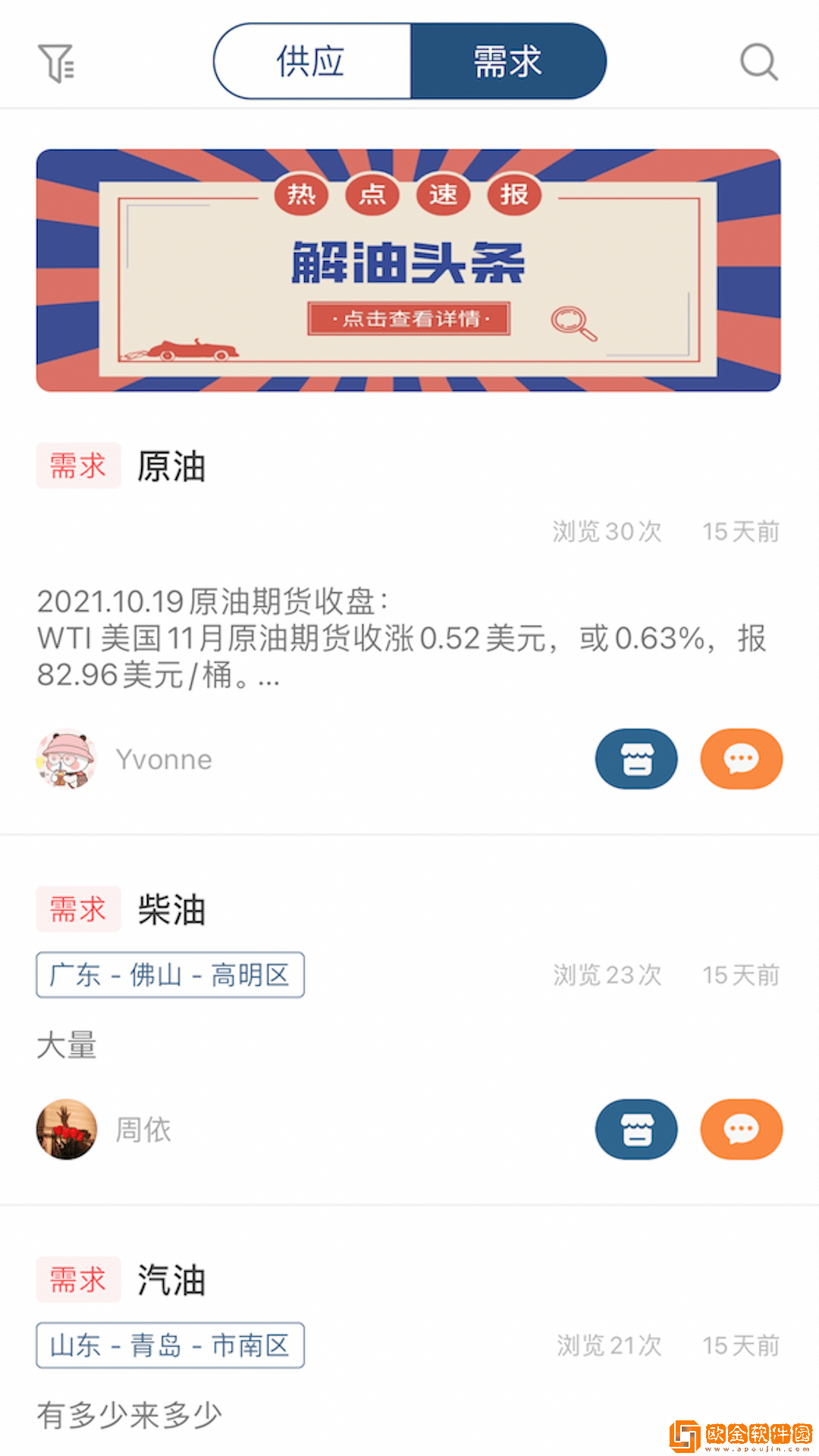Message 周依 via the orange chat icon
This screenshot has width=819, height=1456.
tap(741, 1129)
